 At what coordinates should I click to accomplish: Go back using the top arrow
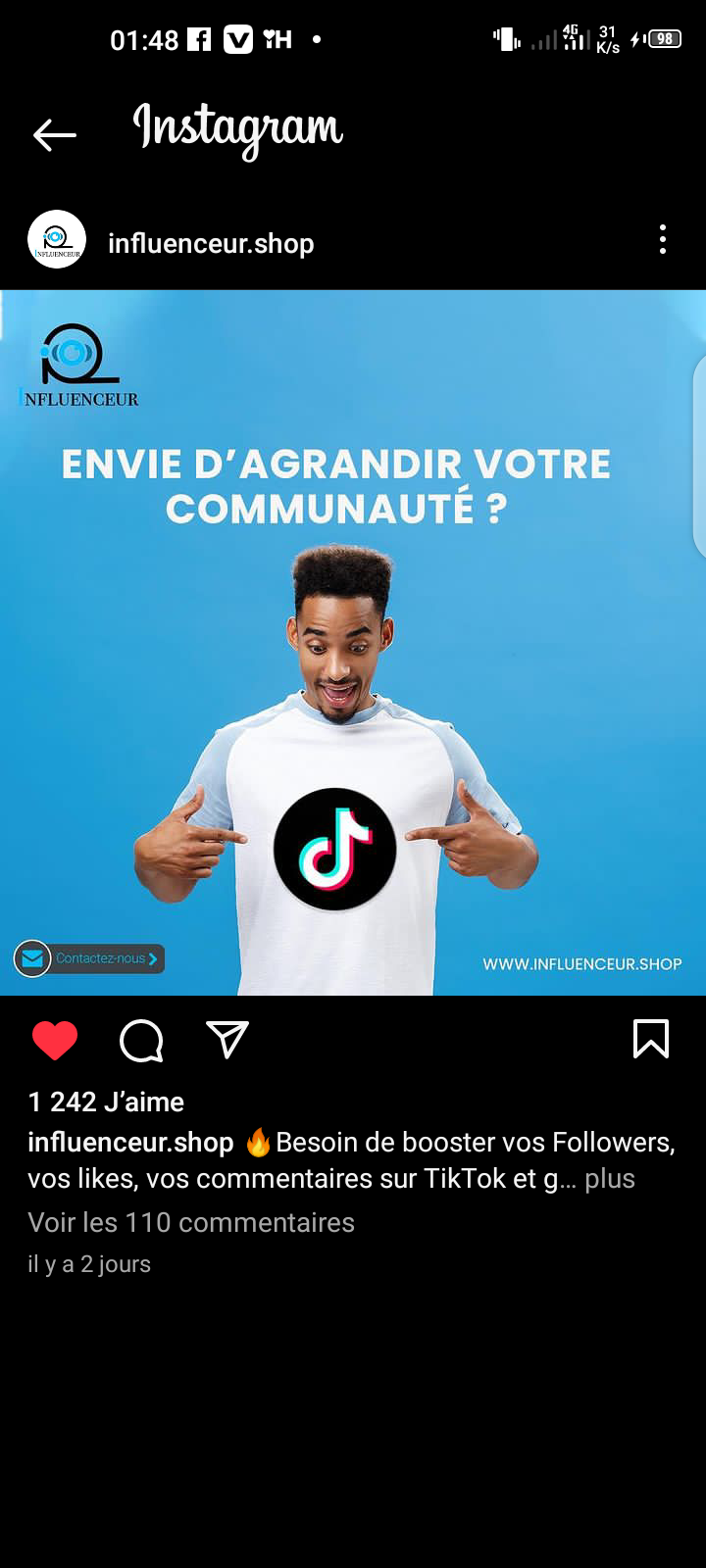coord(55,134)
